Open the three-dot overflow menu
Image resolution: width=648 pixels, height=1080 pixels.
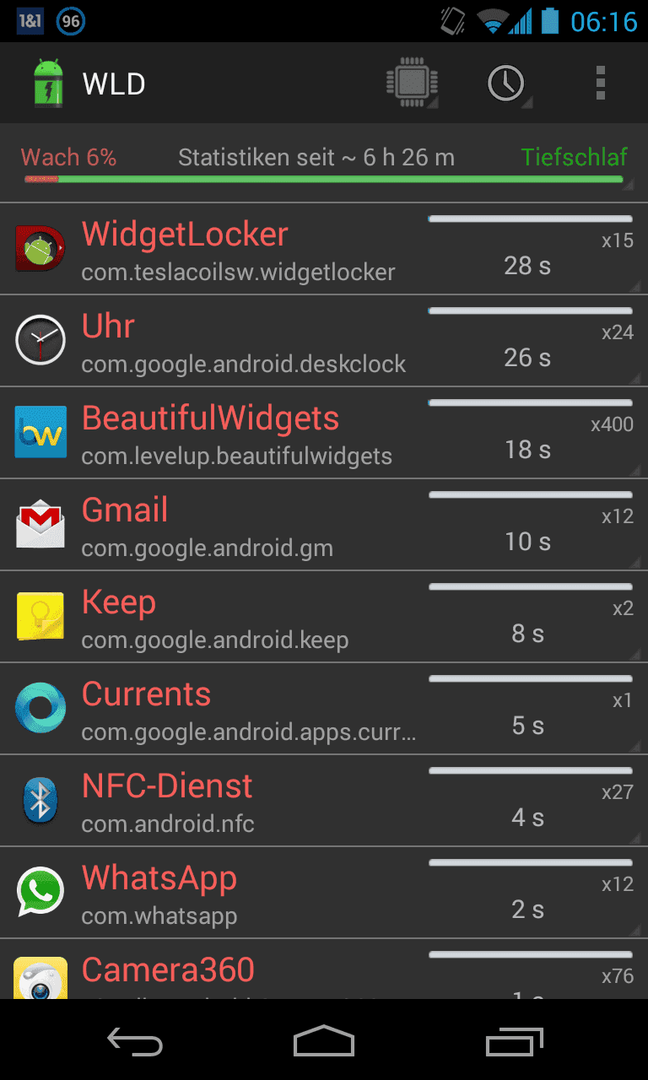600,83
